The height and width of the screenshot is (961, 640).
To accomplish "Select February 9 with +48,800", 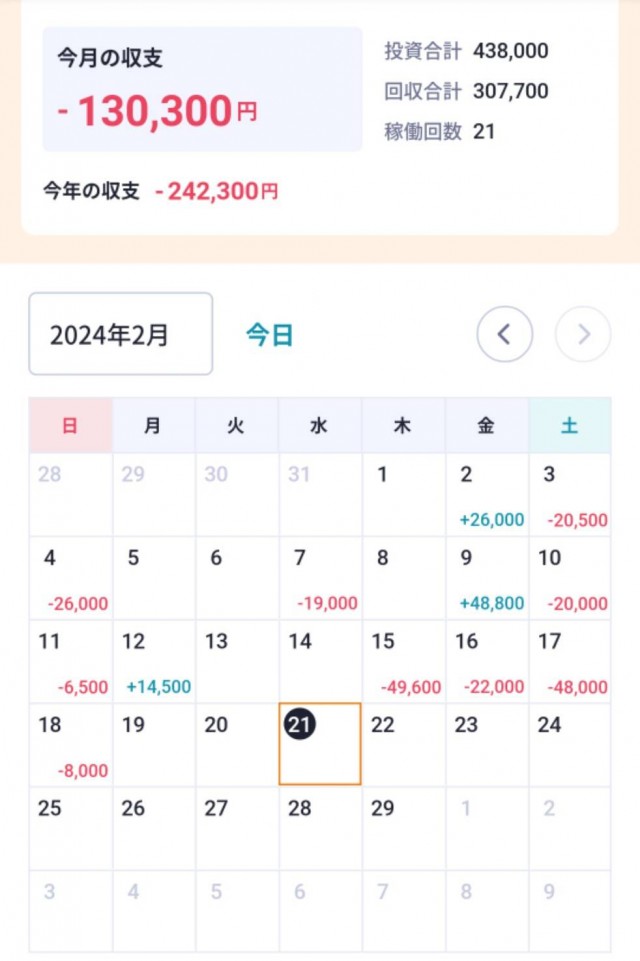I will (x=487, y=578).
